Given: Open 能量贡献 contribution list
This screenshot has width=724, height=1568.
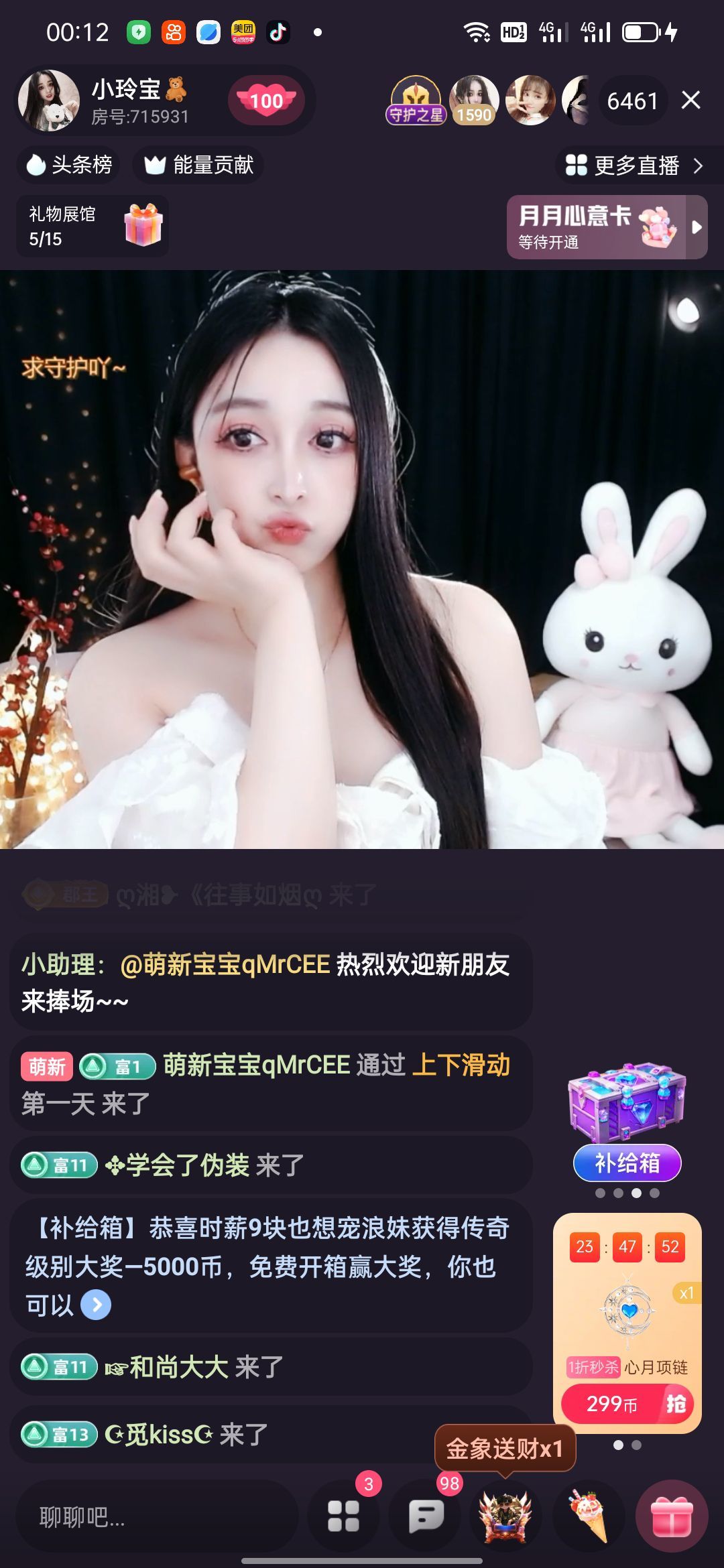Looking at the screenshot, I should (198, 165).
